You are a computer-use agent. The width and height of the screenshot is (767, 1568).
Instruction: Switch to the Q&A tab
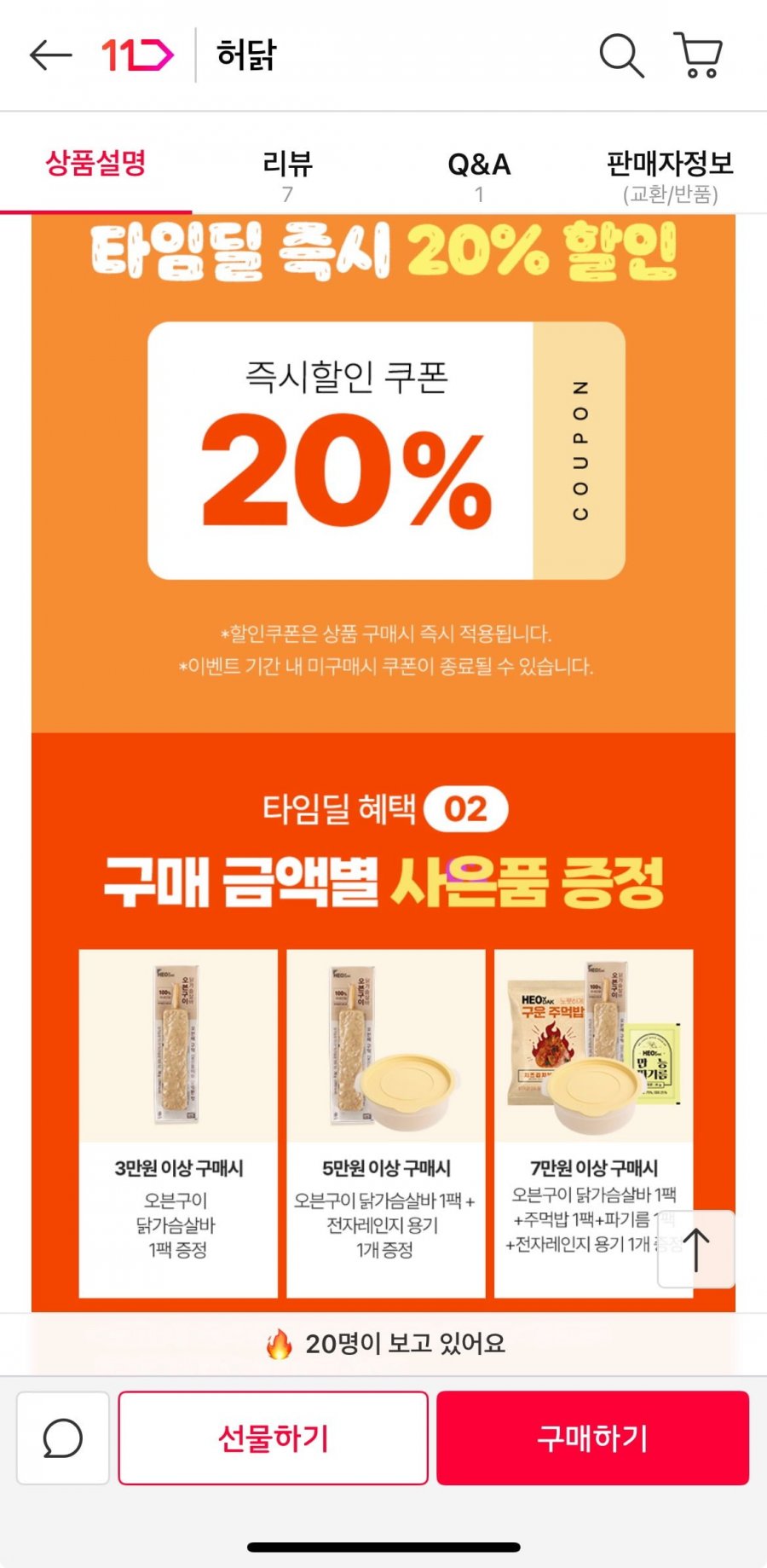point(479,174)
